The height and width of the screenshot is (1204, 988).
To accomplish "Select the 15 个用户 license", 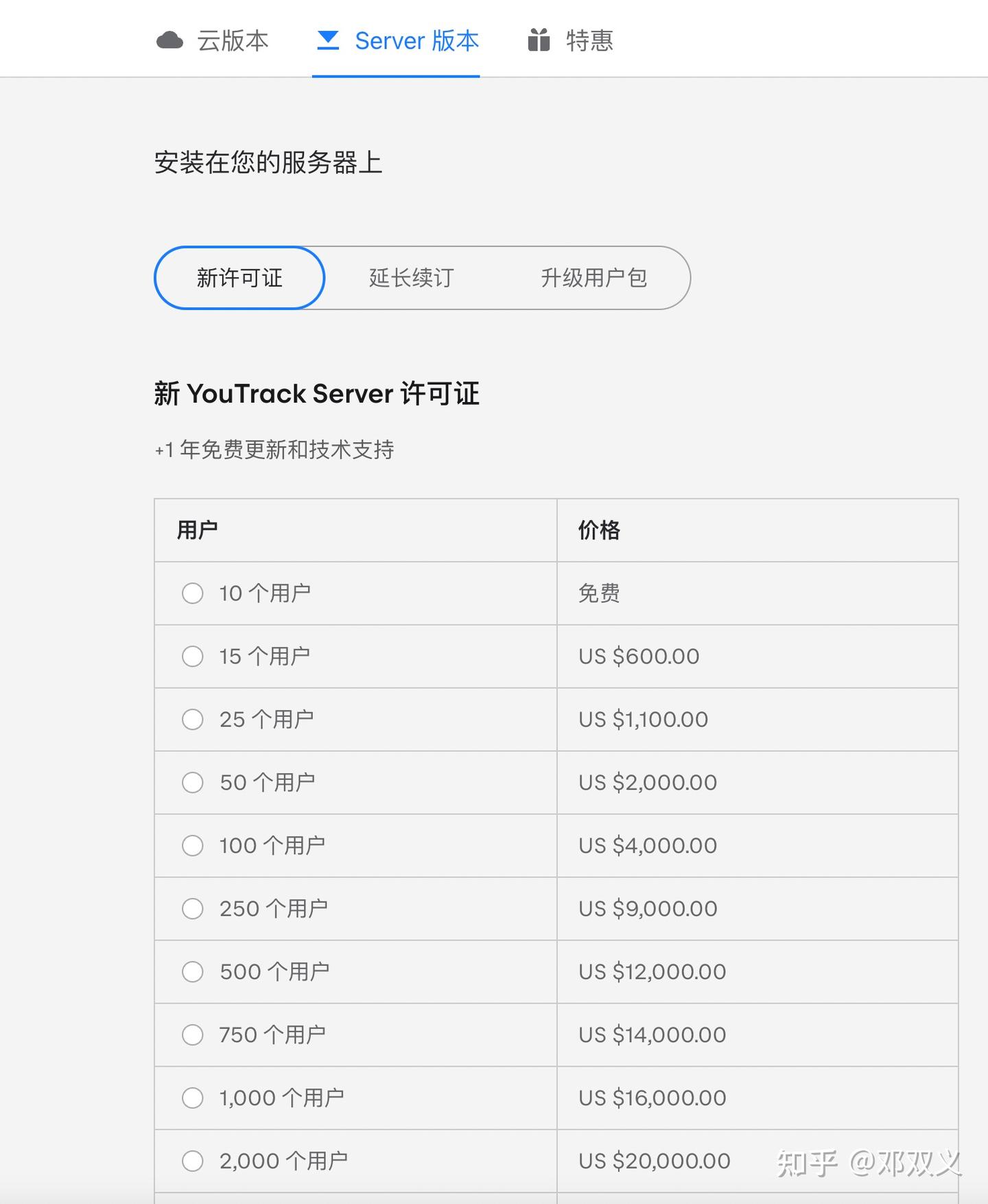I will [193, 657].
